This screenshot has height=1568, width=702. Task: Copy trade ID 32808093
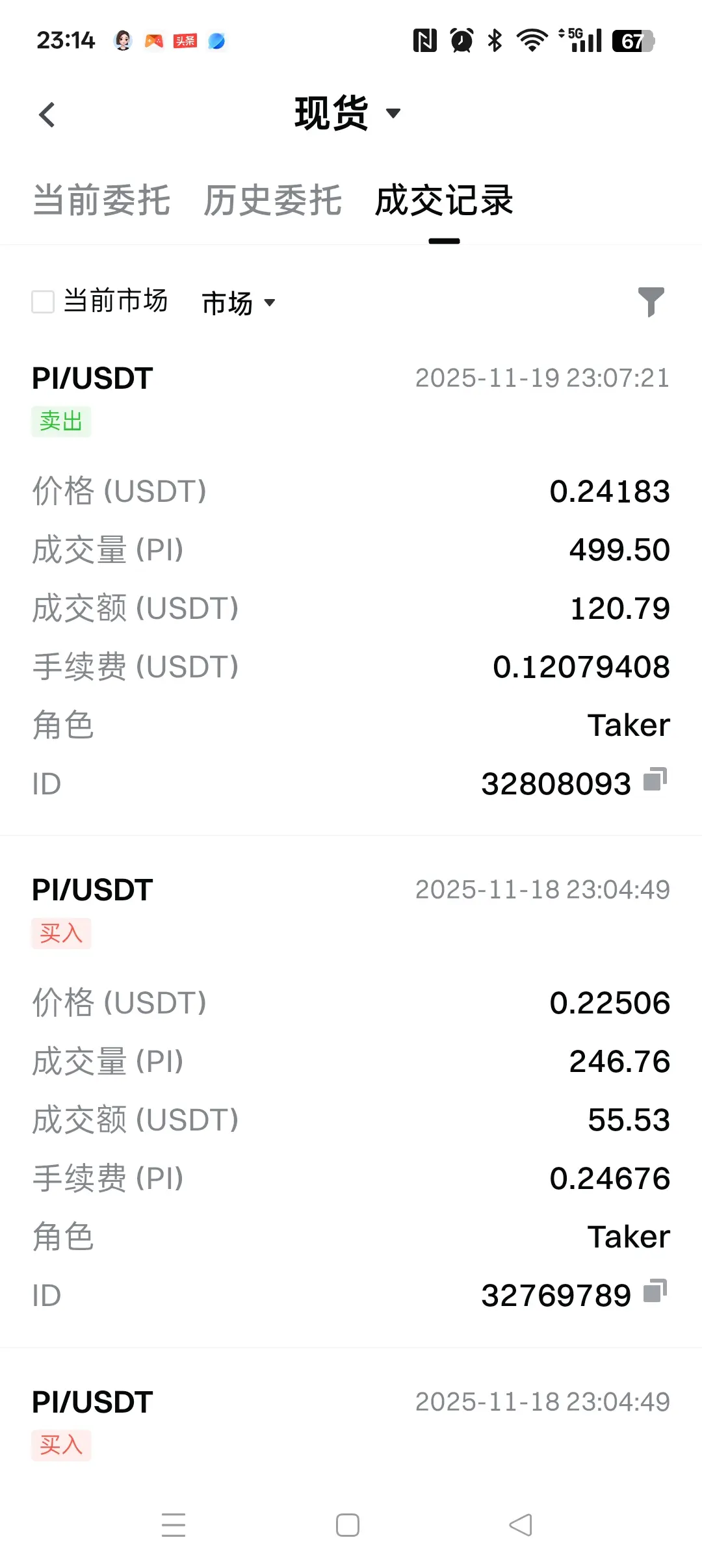(655, 779)
